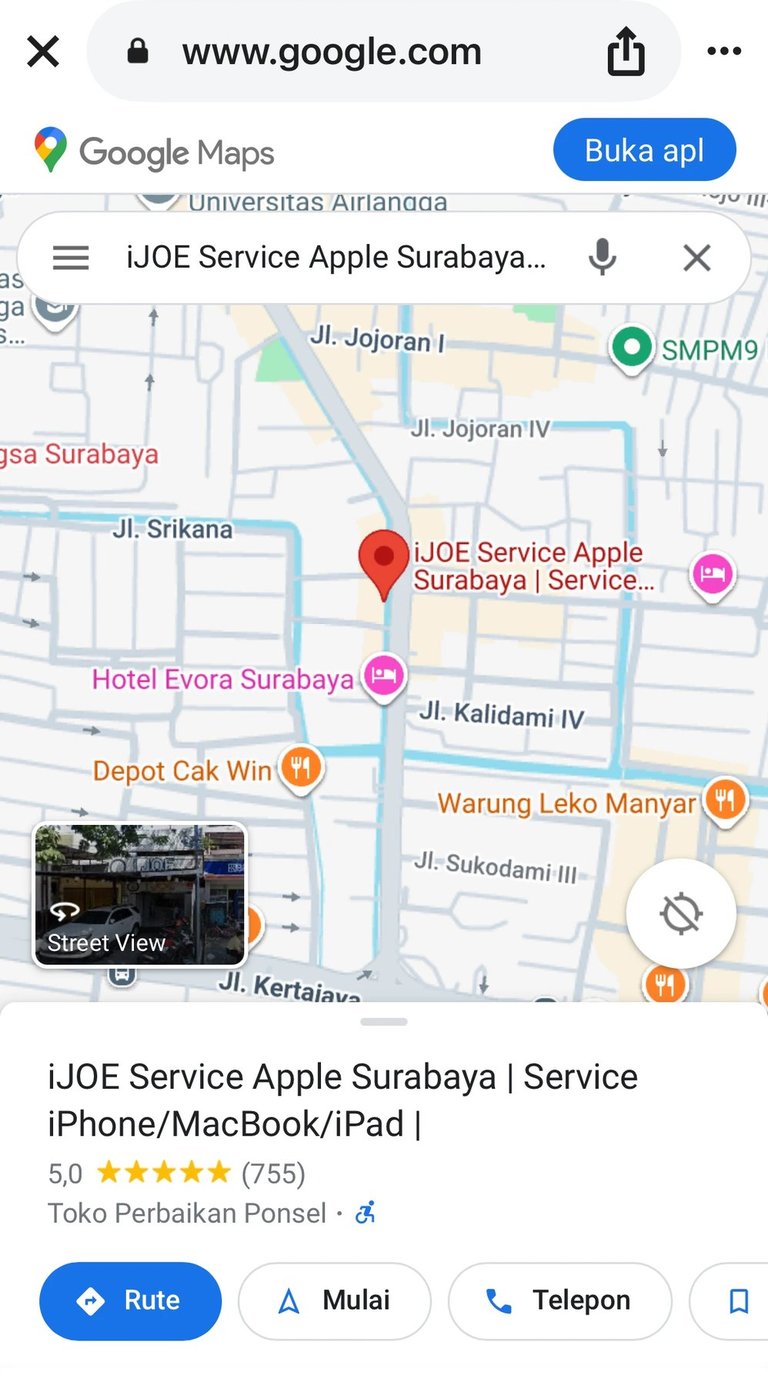
Task: Close the browser tab with the X
Action: [x=42, y=51]
